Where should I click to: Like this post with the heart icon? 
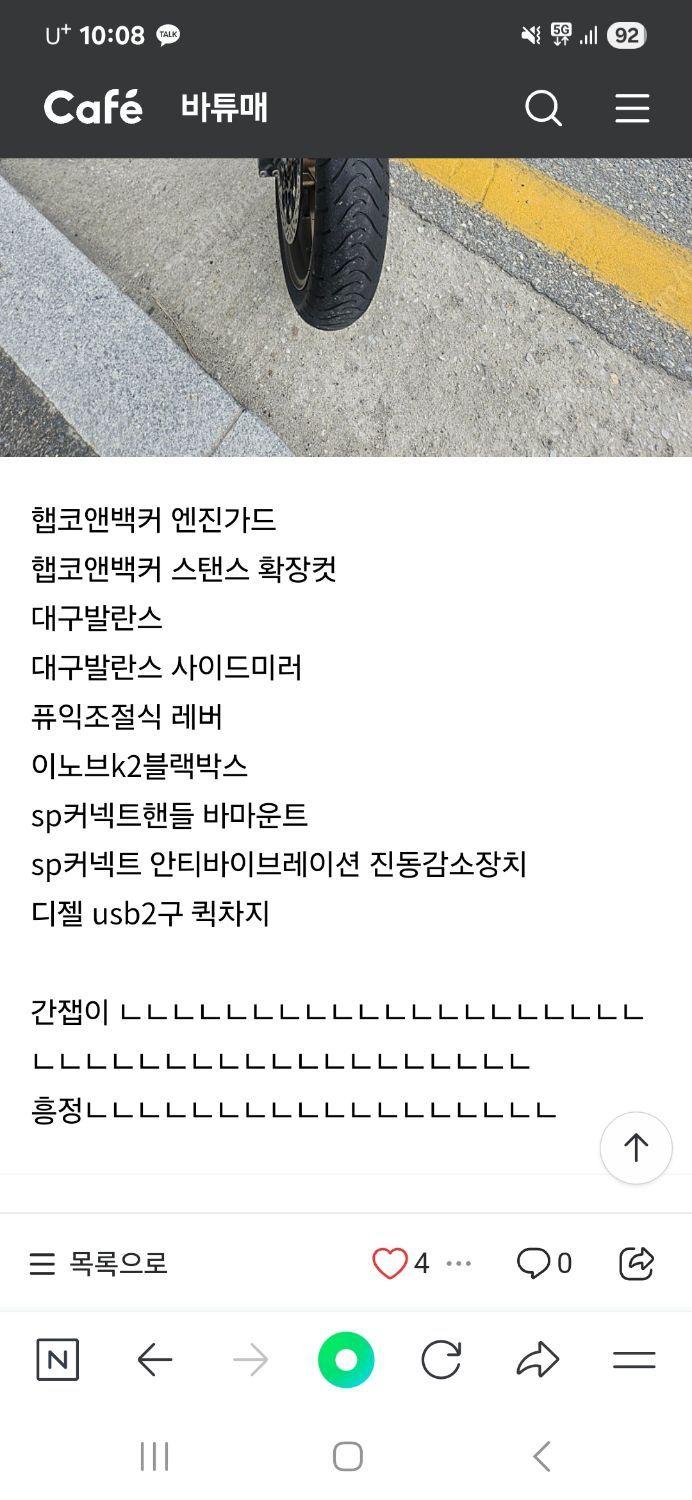[x=390, y=1264]
